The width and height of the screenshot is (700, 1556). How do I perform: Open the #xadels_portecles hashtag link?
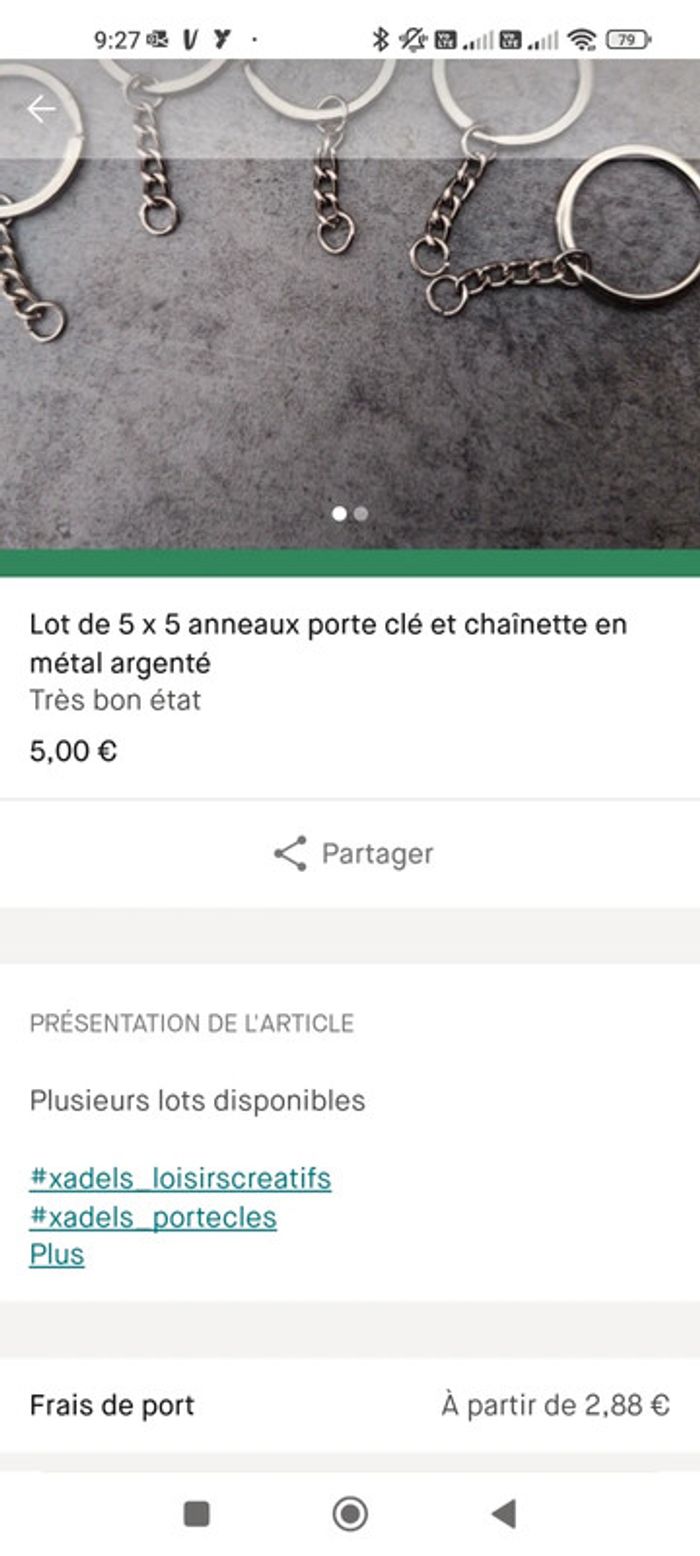point(153,1217)
